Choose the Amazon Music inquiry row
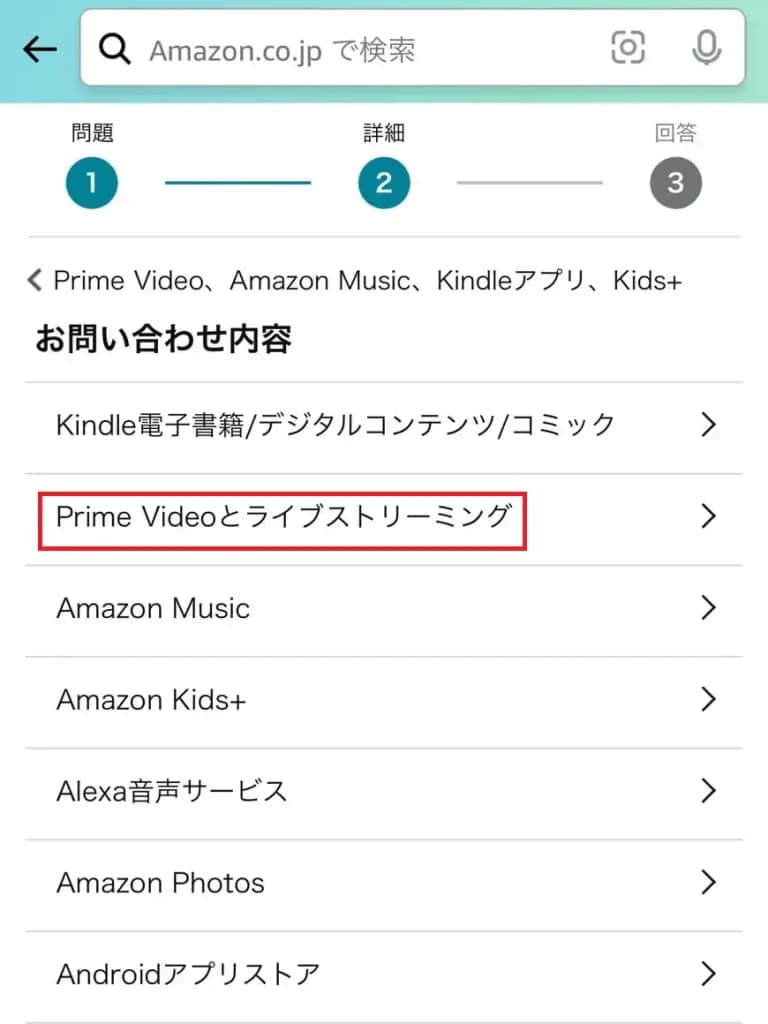The width and height of the screenshot is (768, 1024). click(384, 608)
